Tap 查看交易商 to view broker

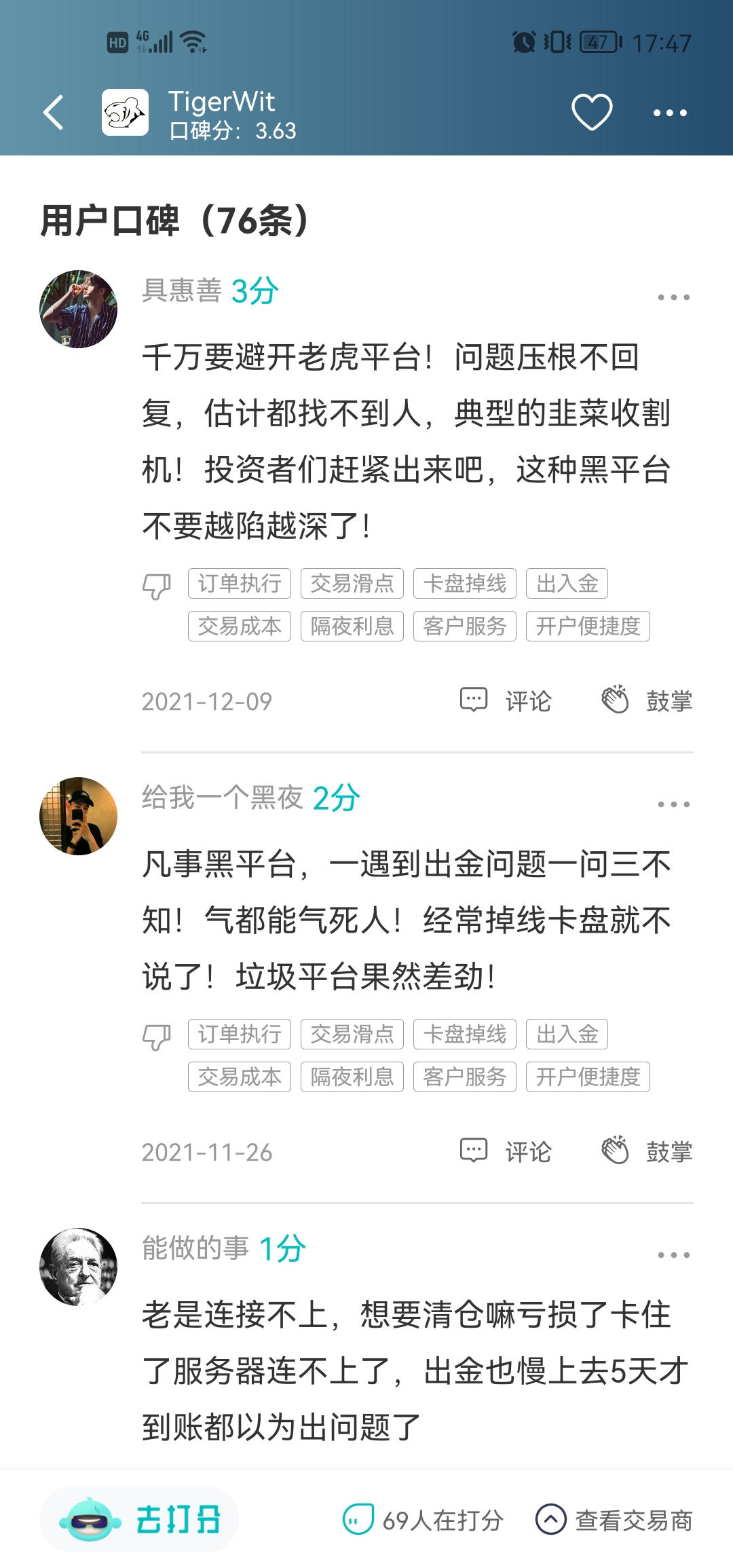(614, 1520)
